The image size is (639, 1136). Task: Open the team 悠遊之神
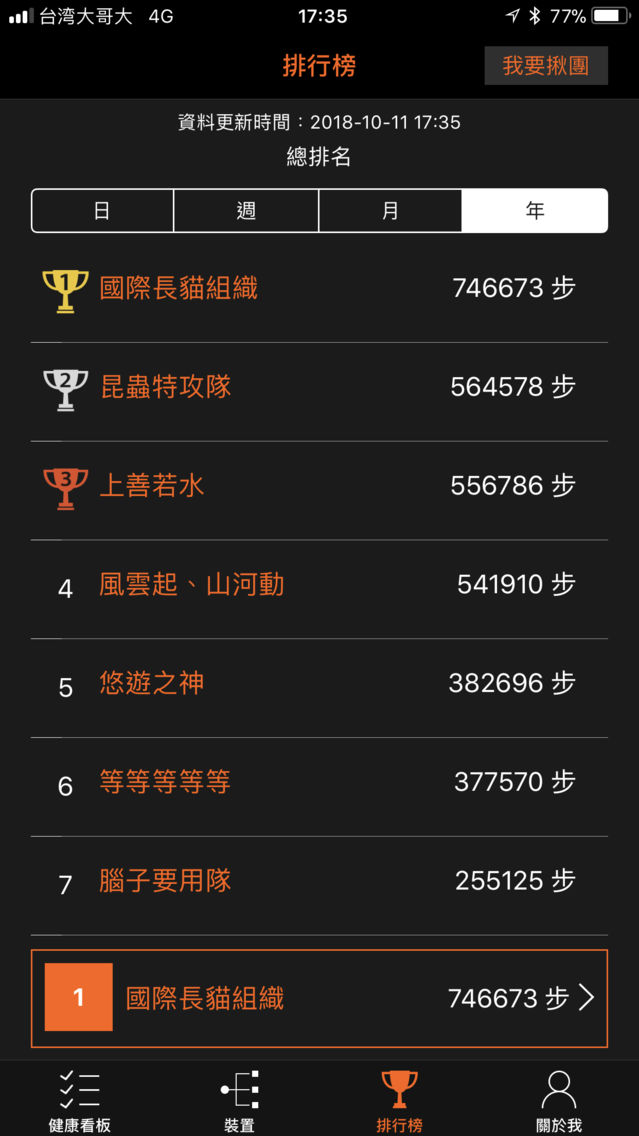(320, 688)
